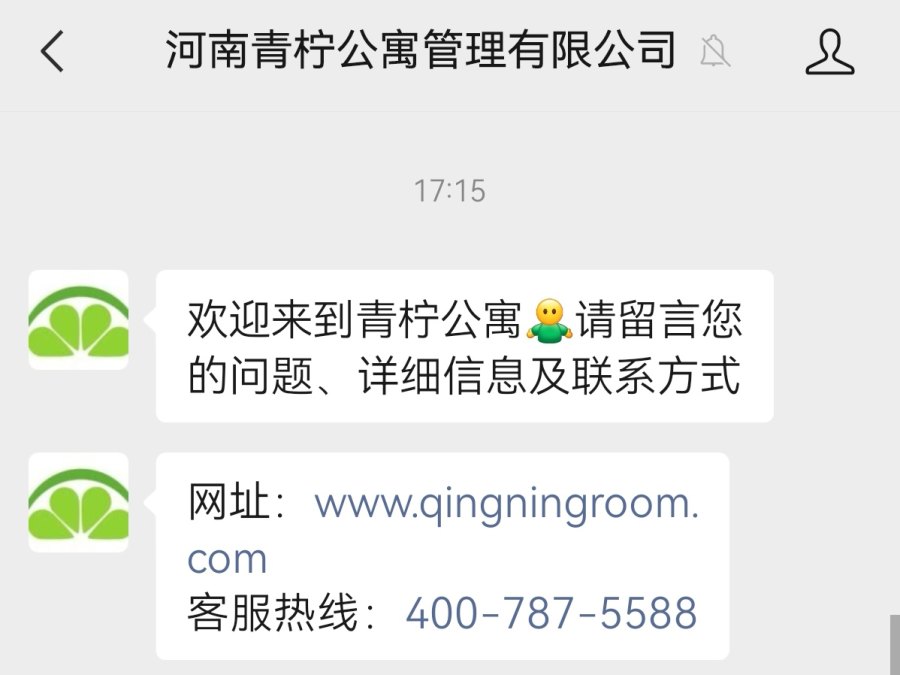Image resolution: width=900 pixels, height=675 pixels.
Task: Open the account profile icon
Action: pos(830,51)
